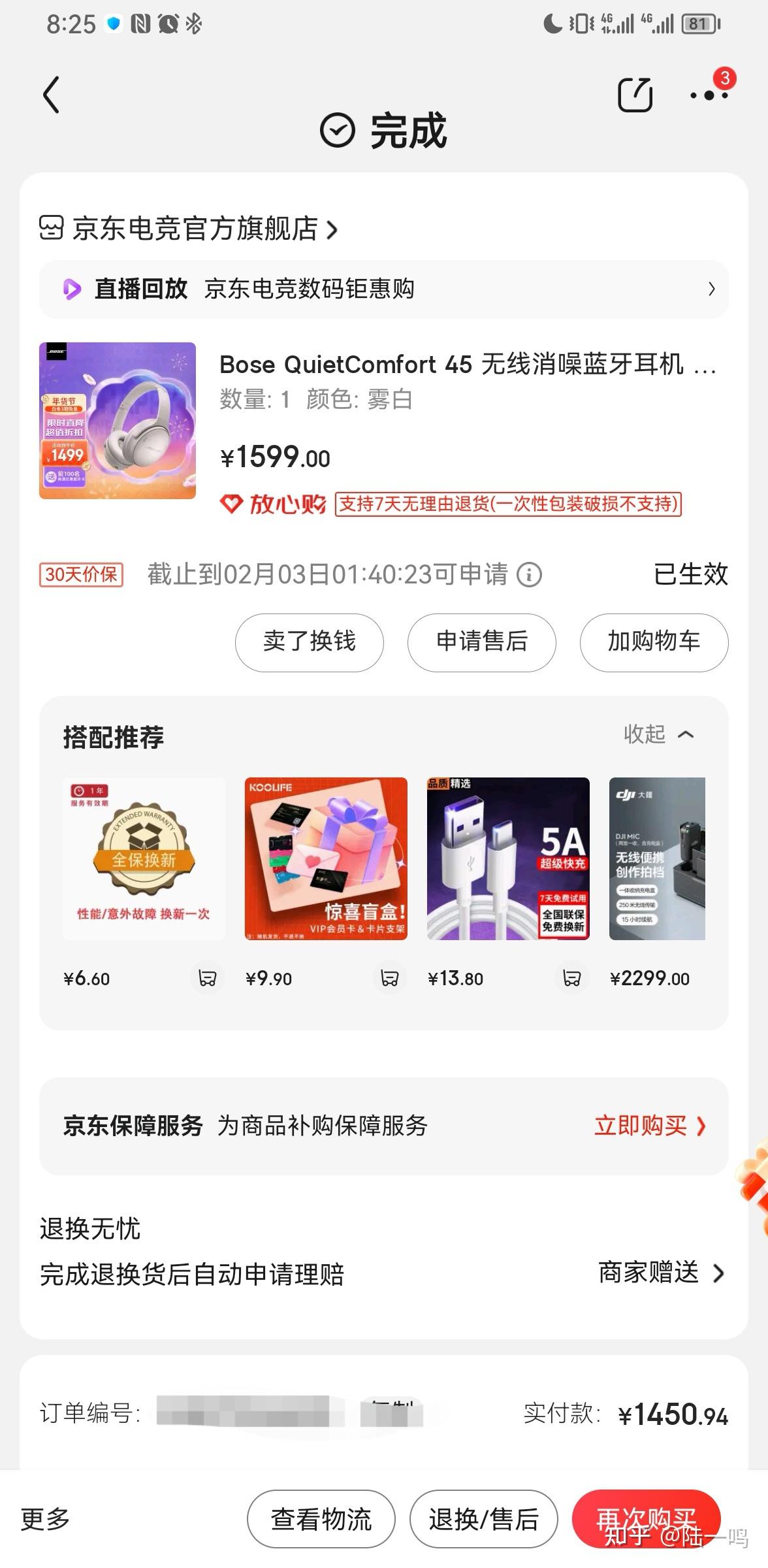768x1568 pixels.
Task: Tap info icon beside the price protection deadline
Action: click(530, 576)
